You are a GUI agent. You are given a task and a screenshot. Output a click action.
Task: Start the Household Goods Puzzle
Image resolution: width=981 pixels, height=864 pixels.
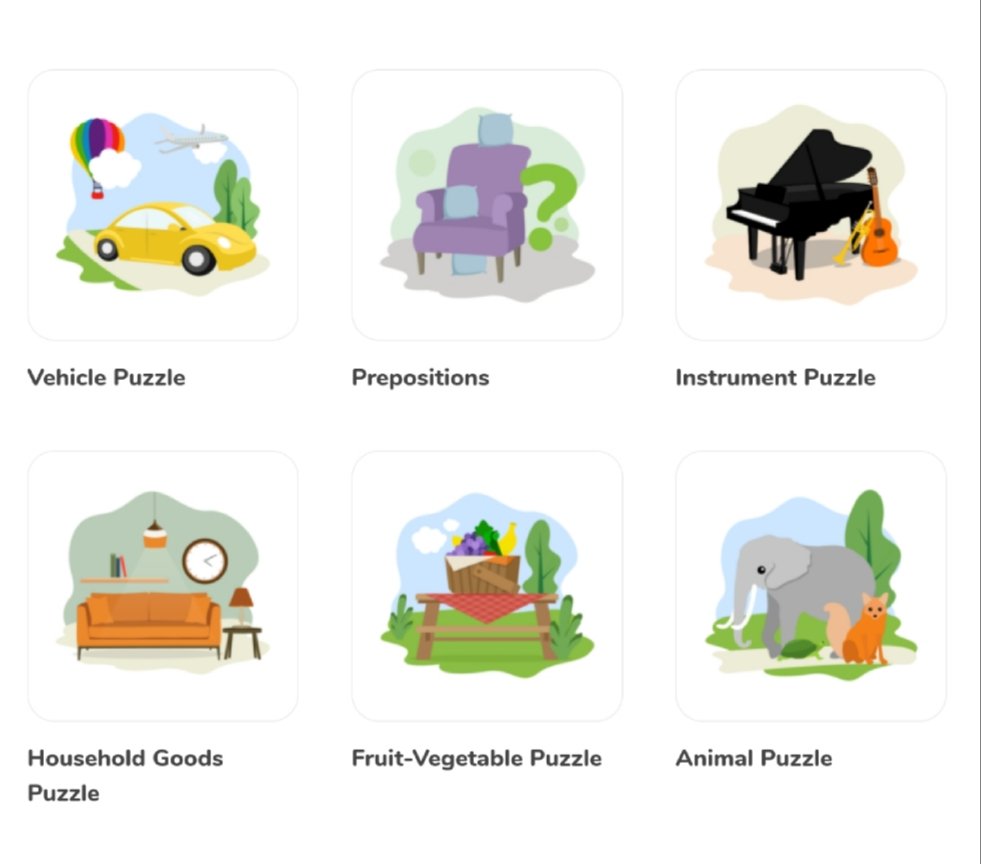[x=162, y=586]
